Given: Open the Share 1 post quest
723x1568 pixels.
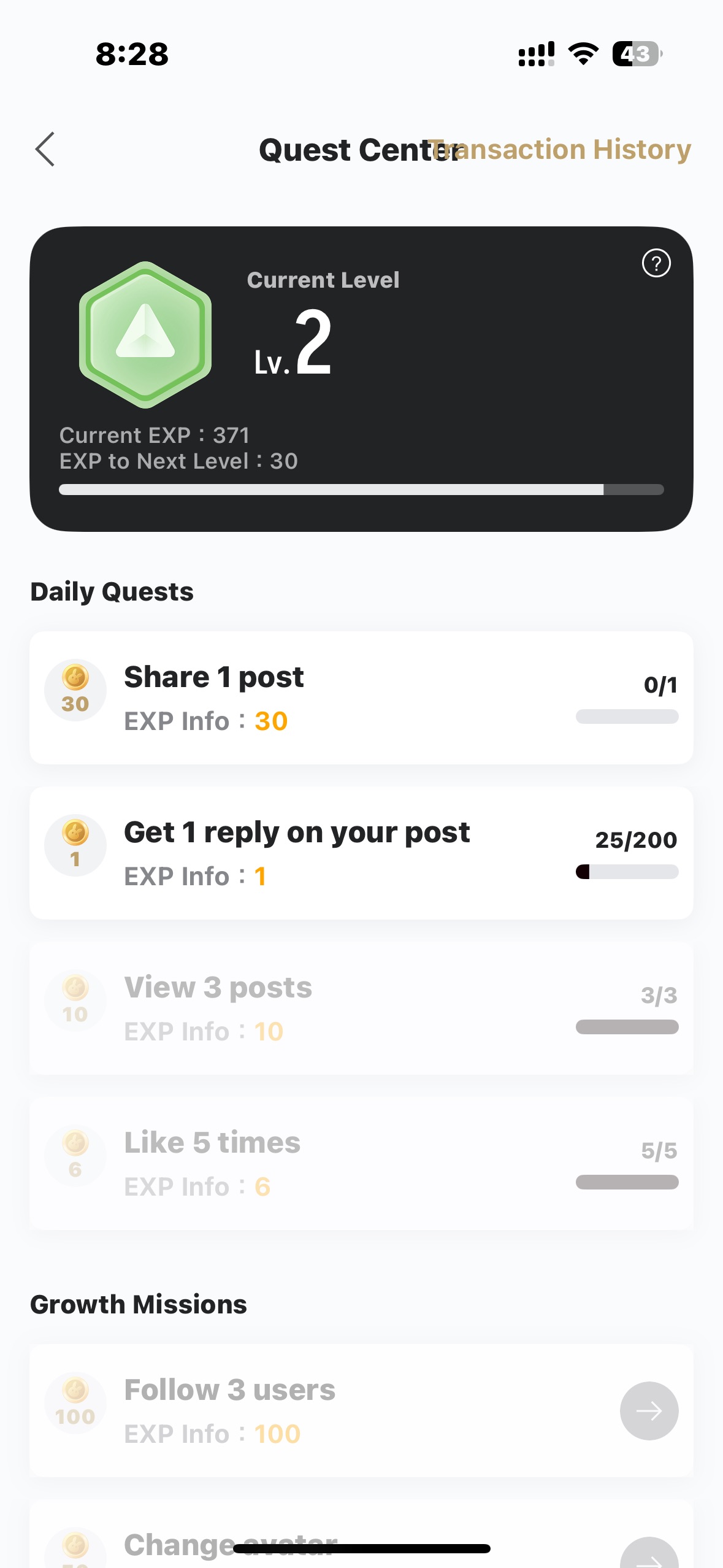Looking at the screenshot, I should coord(361,698).
